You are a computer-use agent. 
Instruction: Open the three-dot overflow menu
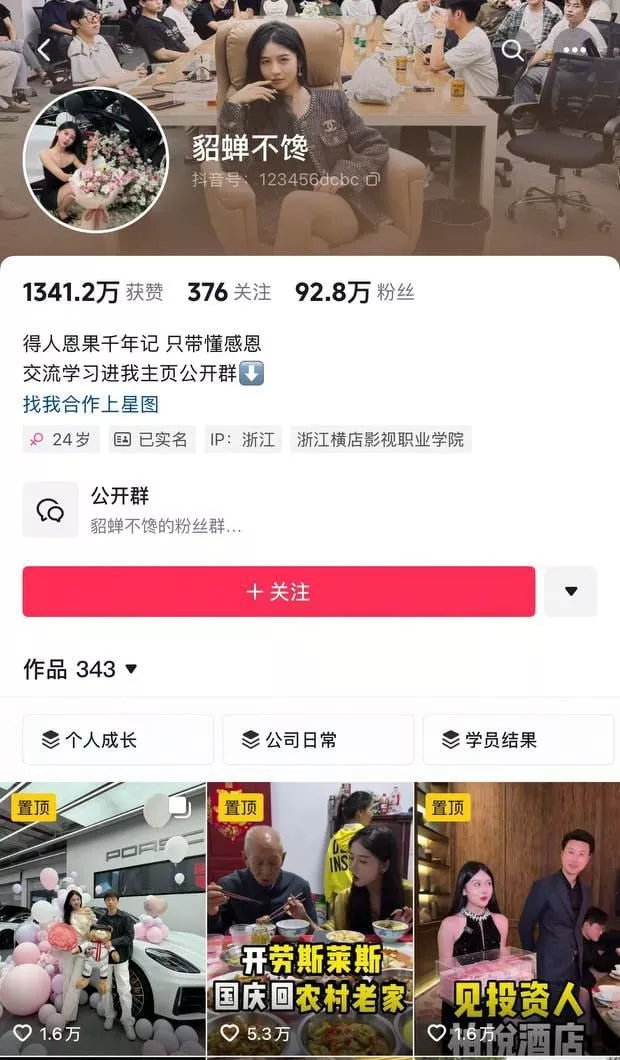(574, 50)
